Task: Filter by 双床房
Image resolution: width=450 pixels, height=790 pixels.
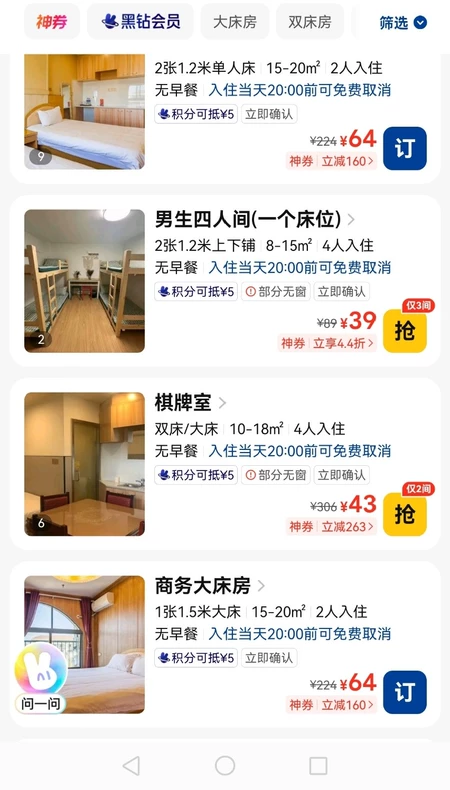Action: (310, 22)
